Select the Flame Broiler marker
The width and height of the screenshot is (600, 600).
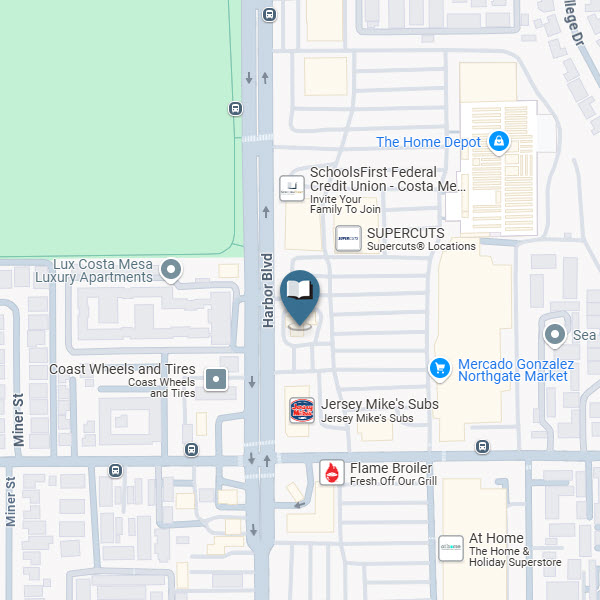pyautogui.click(x=331, y=473)
